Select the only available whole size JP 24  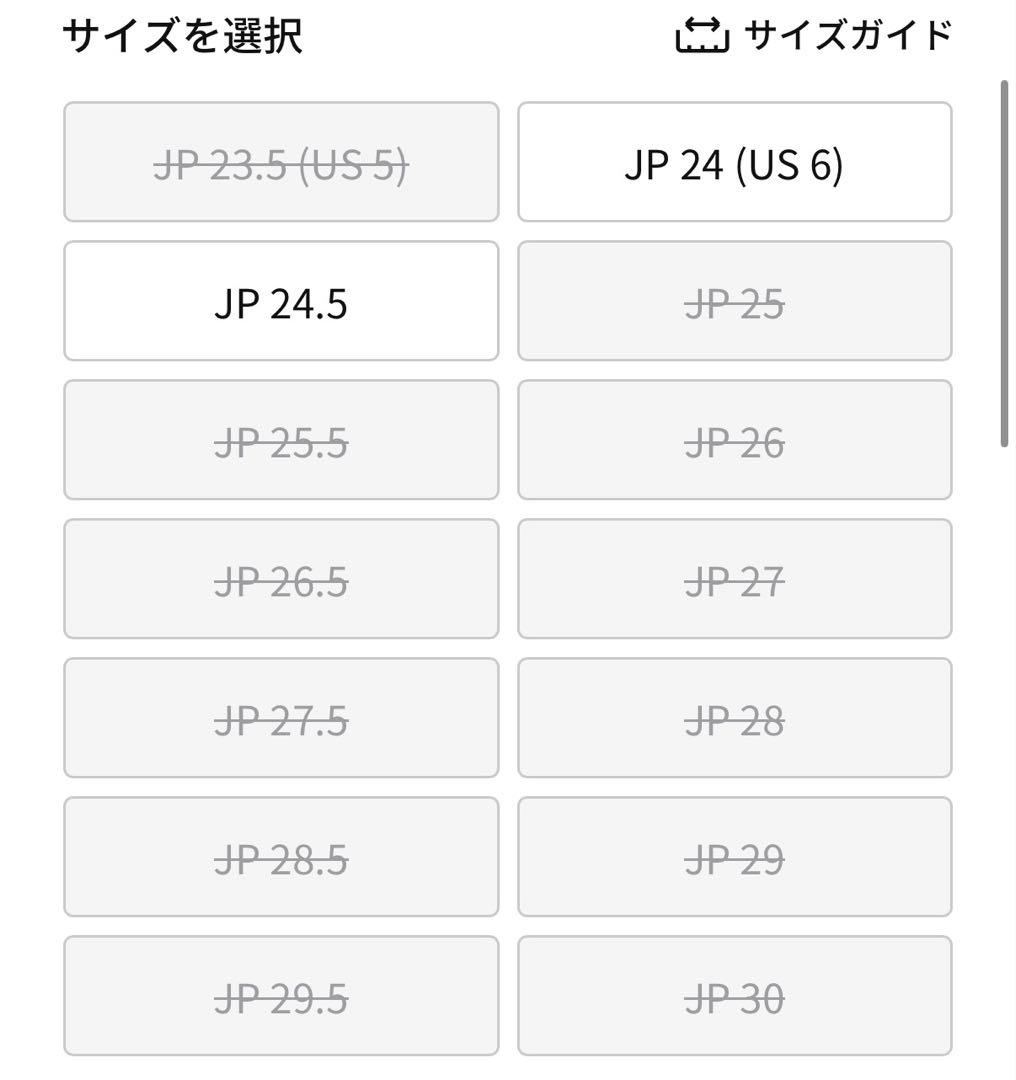click(734, 161)
